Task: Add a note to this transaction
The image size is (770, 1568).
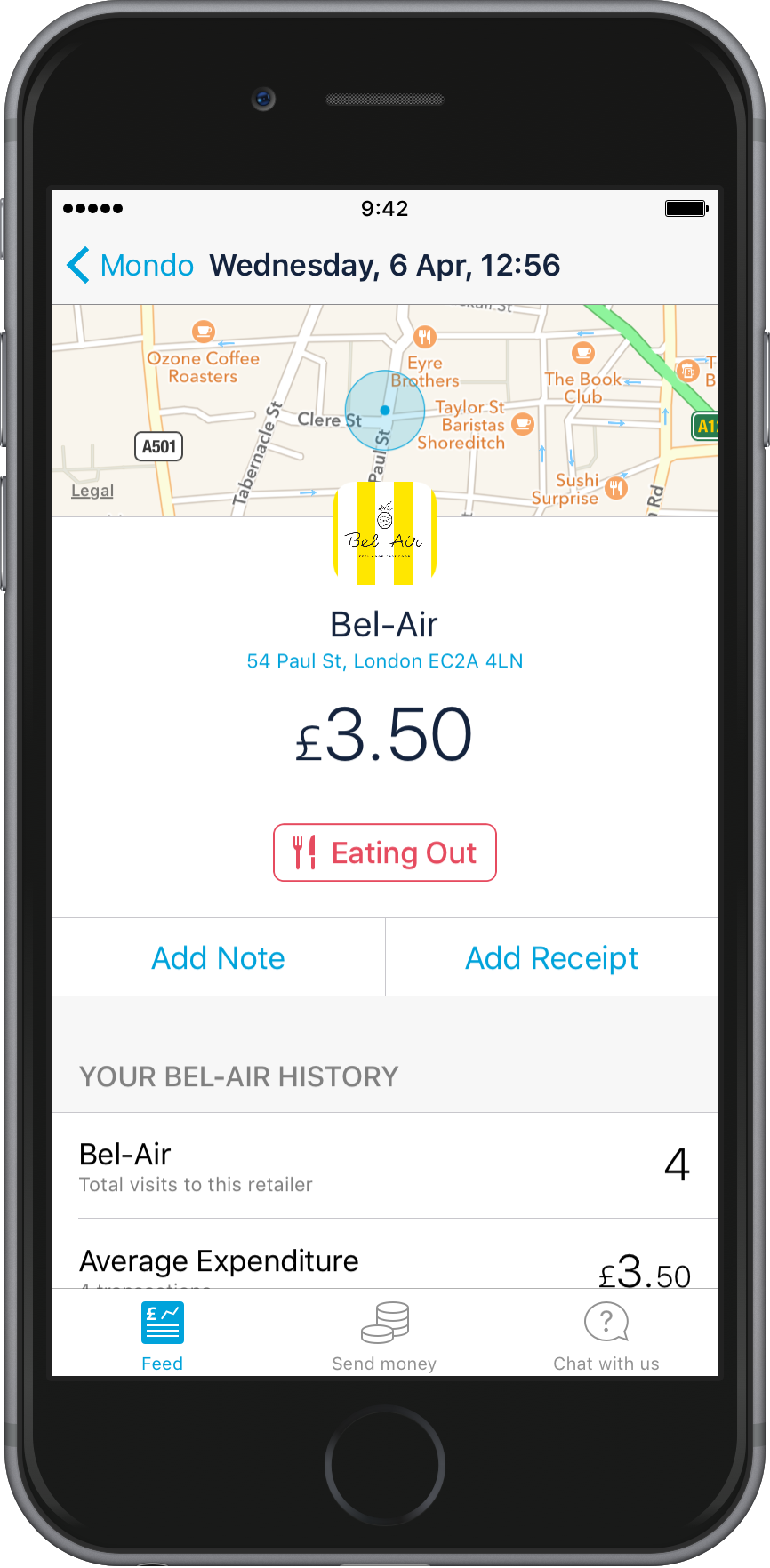Action: tap(218, 958)
